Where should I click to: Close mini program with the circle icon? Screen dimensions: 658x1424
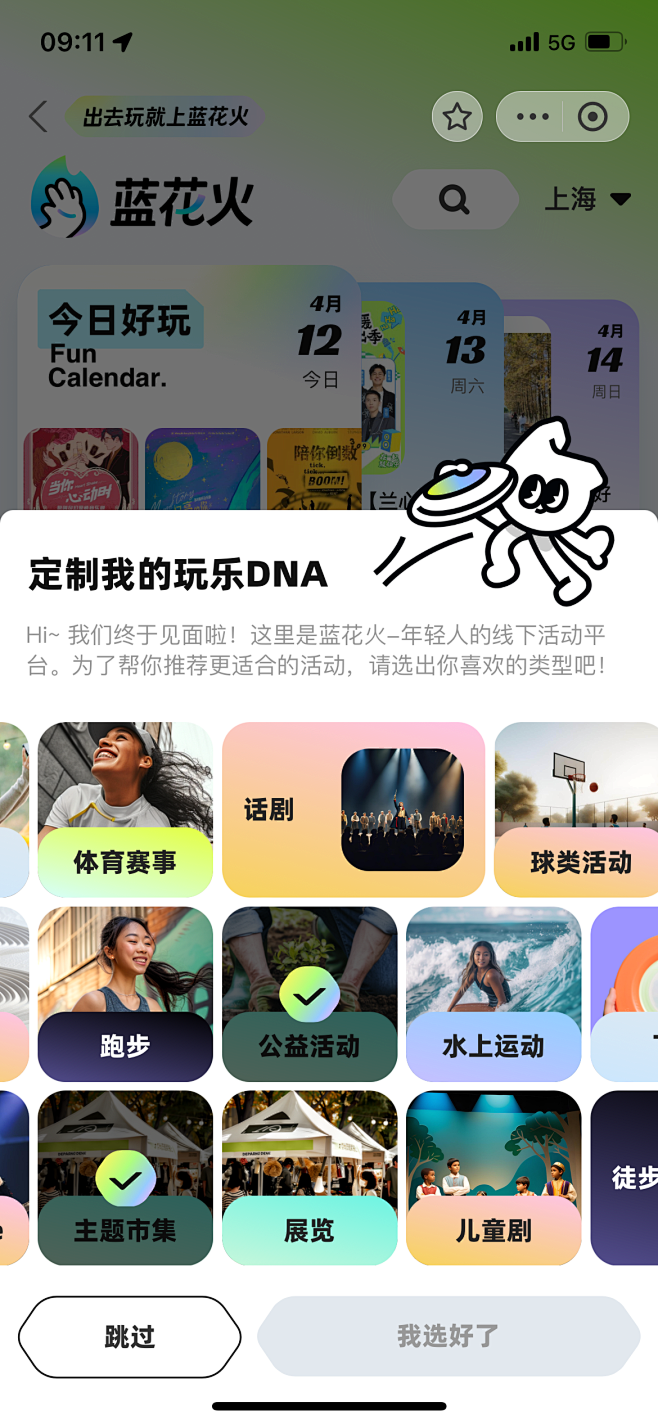(593, 117)
